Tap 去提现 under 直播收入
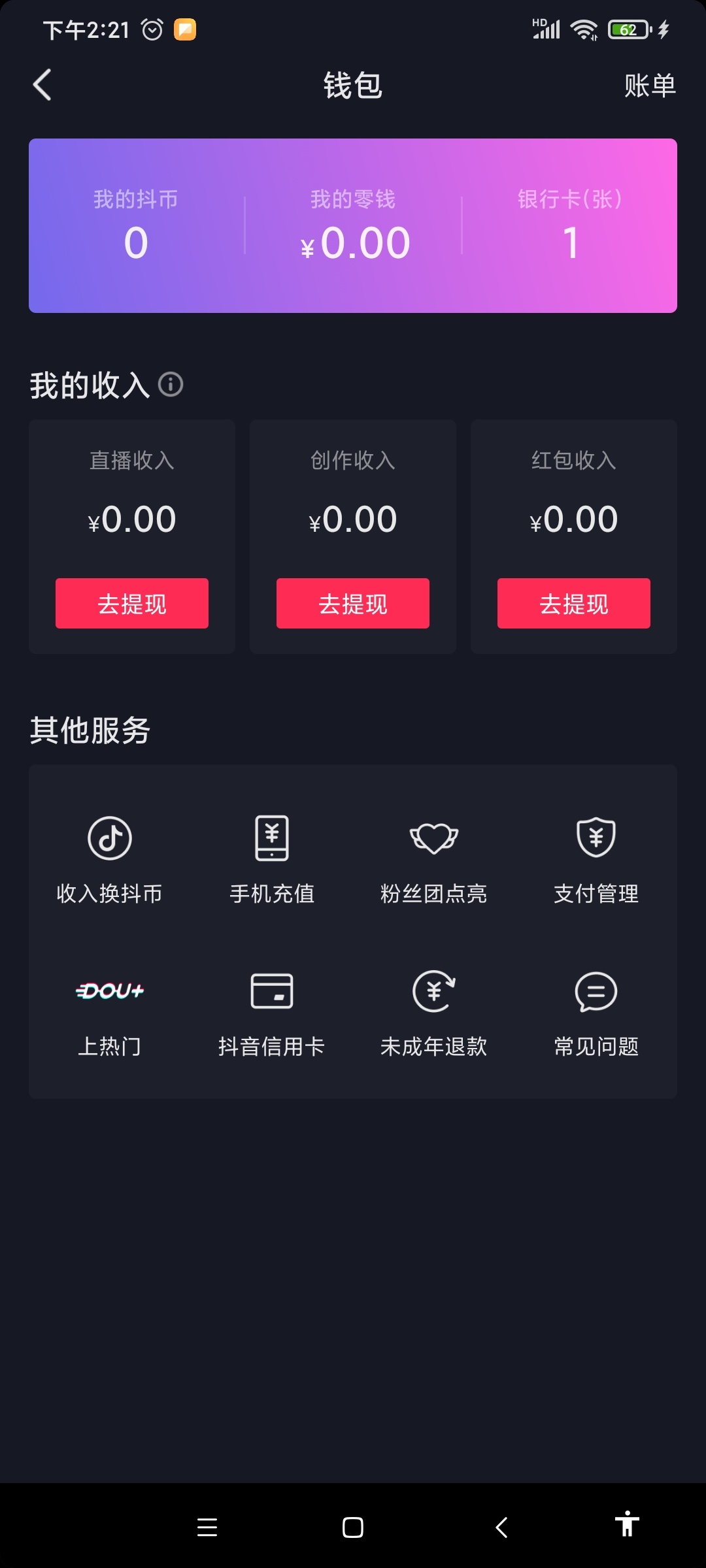Image resolution: width=706 pixels, height=1568 pixels. coord(132,603)
